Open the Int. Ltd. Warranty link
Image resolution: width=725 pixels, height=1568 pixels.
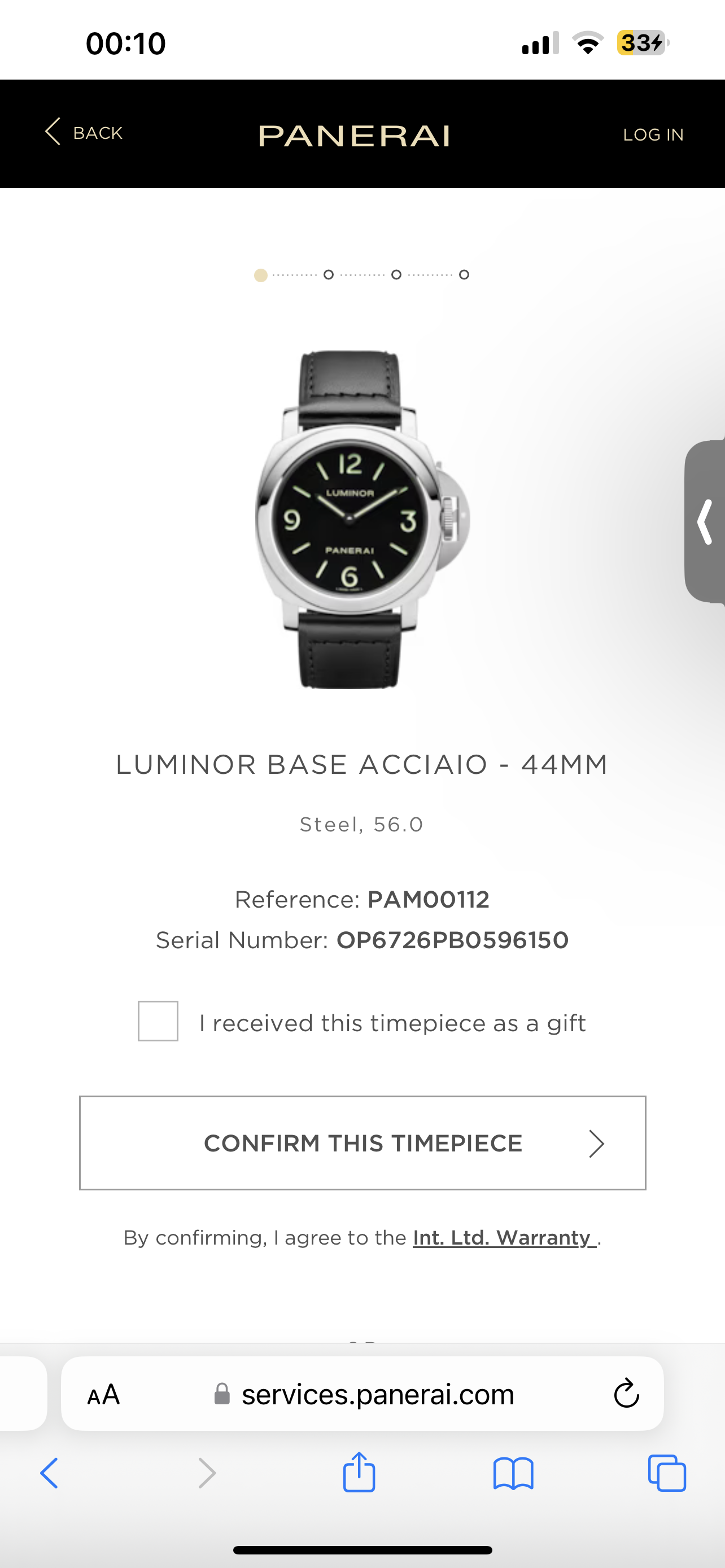pyautogui.click(x=504, y=1237)
